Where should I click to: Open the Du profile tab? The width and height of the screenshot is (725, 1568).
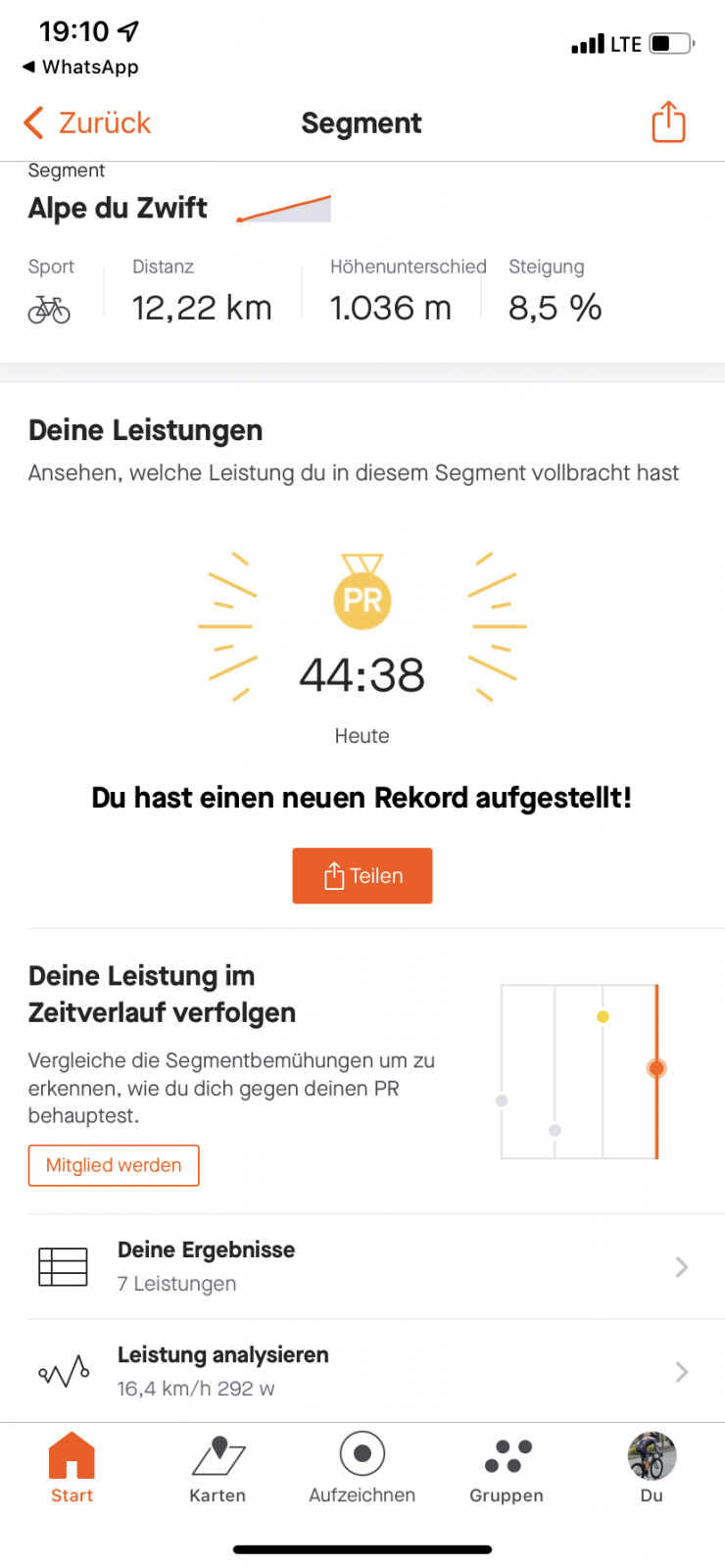(652, 1467)
